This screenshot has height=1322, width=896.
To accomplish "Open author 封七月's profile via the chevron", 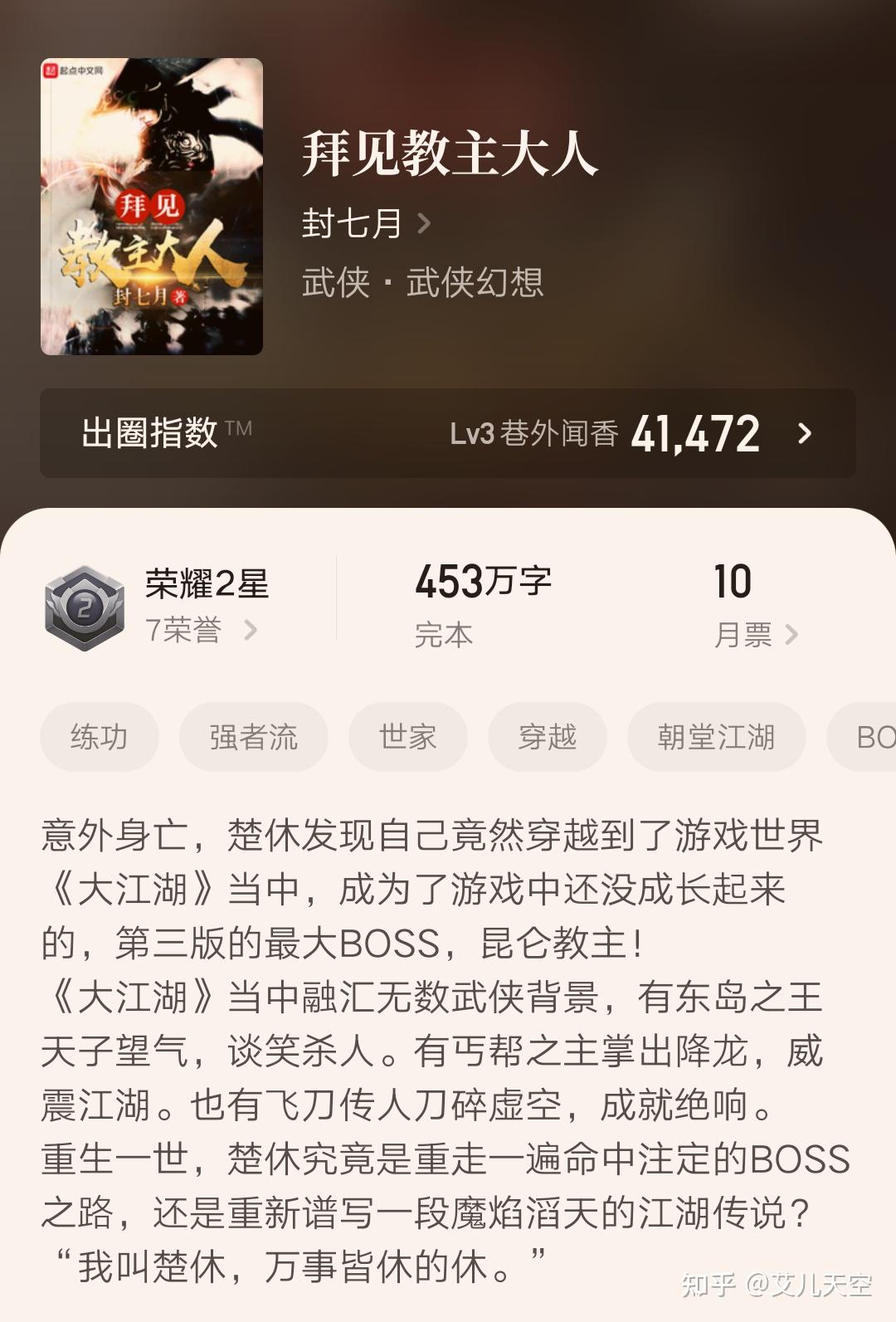I will click(423, 224).
